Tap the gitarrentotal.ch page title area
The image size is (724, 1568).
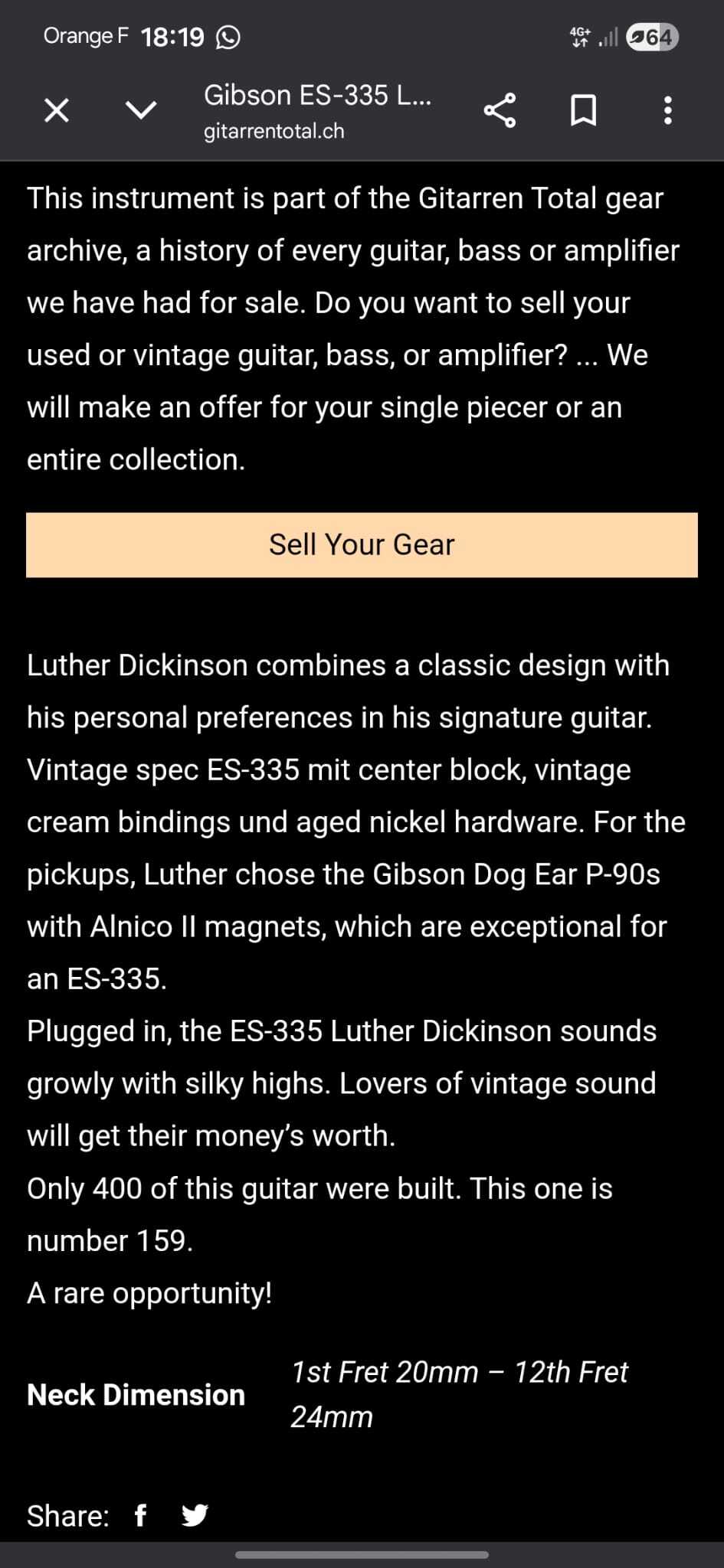317,112
